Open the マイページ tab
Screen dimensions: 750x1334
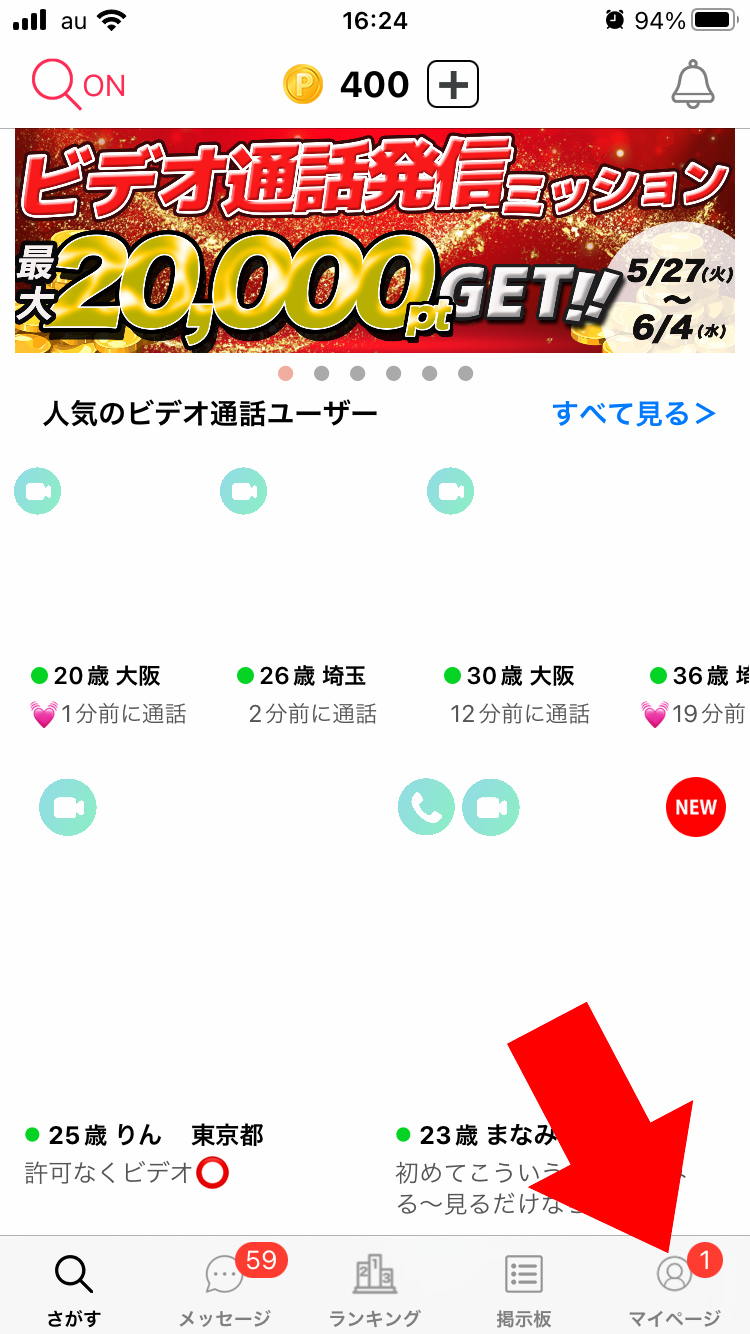pos(674,1287)
